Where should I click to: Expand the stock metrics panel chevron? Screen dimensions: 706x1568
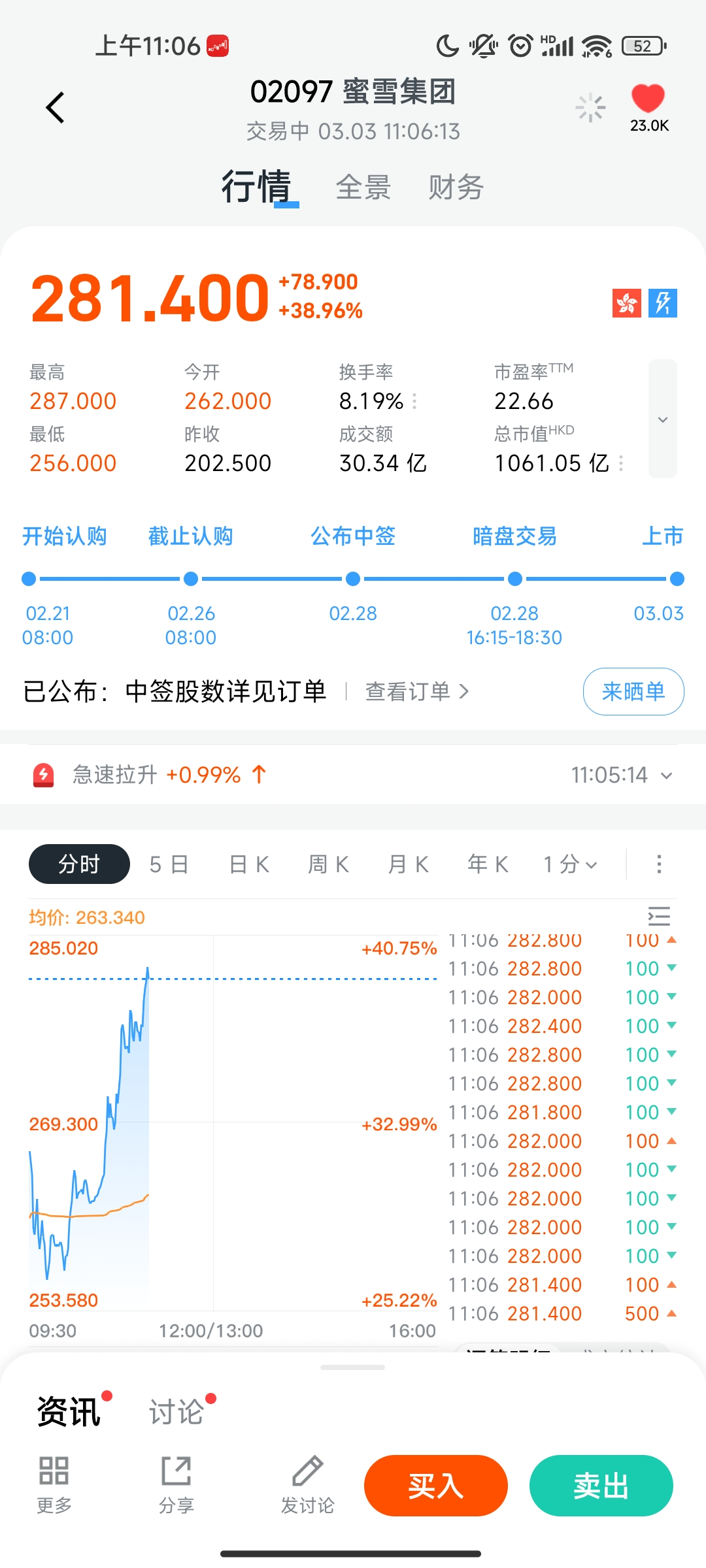tap(663, 419)
